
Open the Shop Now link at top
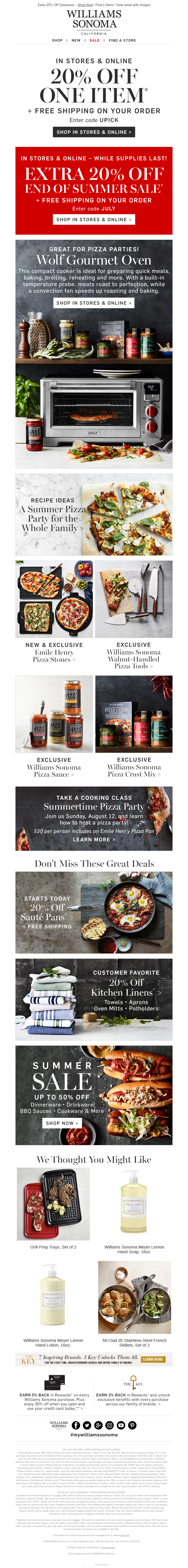pyautogui.click(x=85, y=5)
